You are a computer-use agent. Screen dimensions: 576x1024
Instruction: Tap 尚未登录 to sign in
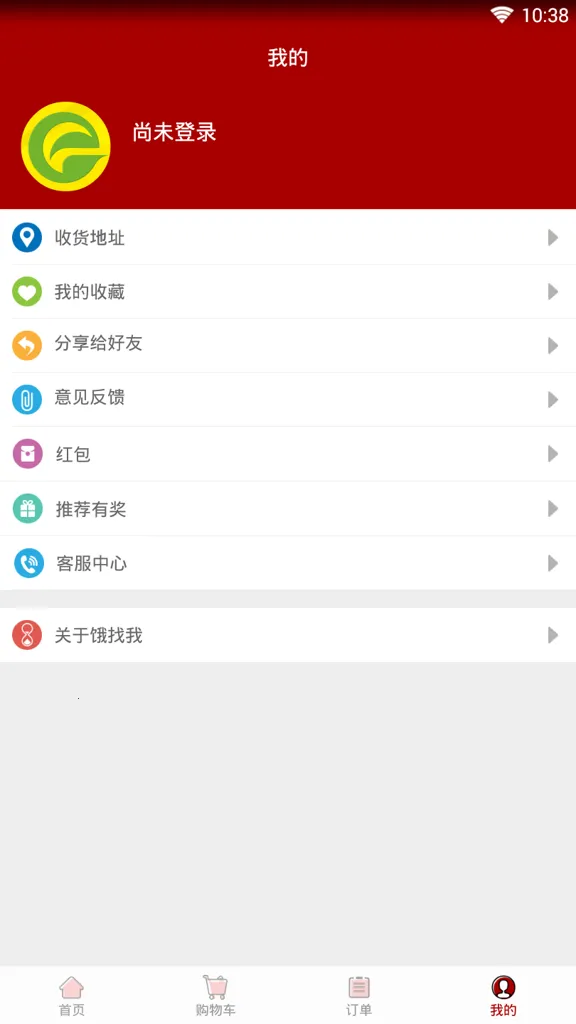coord(174,133)
